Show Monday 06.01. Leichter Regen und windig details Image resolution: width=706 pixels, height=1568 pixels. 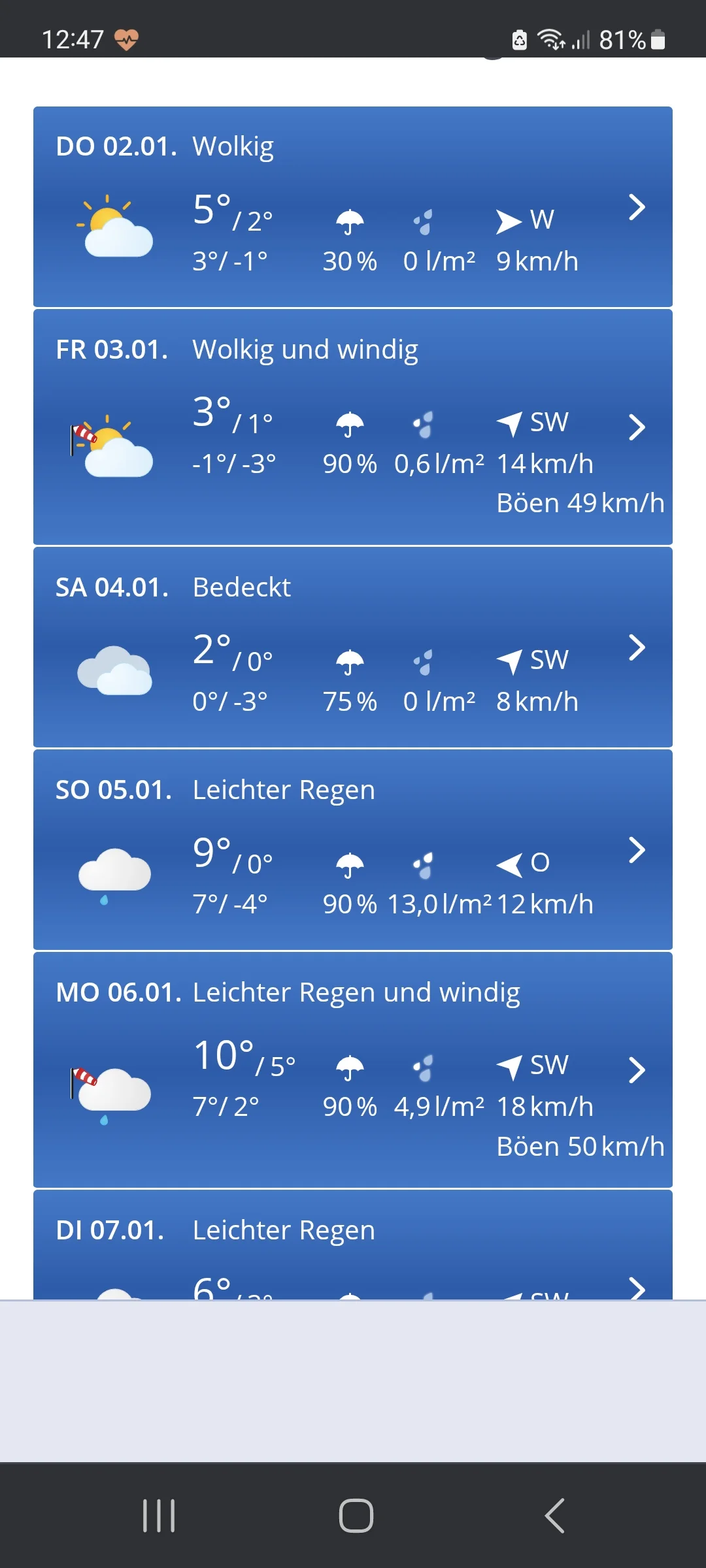635,1071
